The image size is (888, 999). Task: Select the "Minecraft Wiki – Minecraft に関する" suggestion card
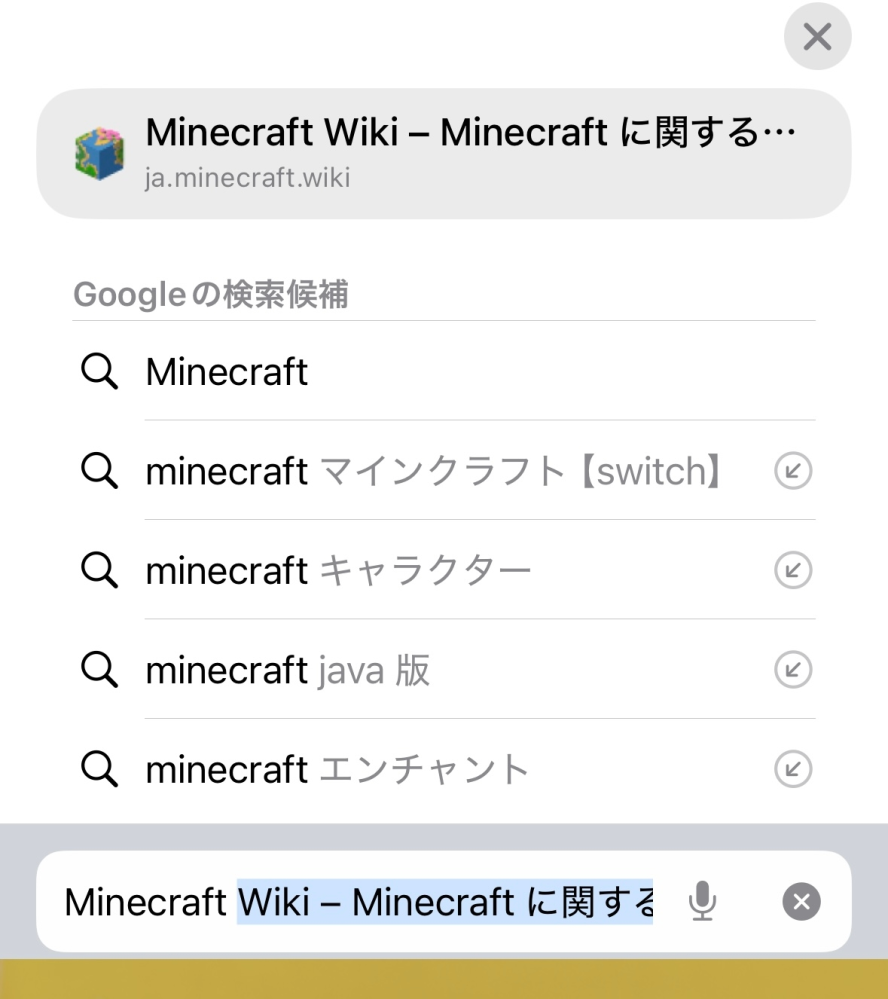tap(444, 152)
